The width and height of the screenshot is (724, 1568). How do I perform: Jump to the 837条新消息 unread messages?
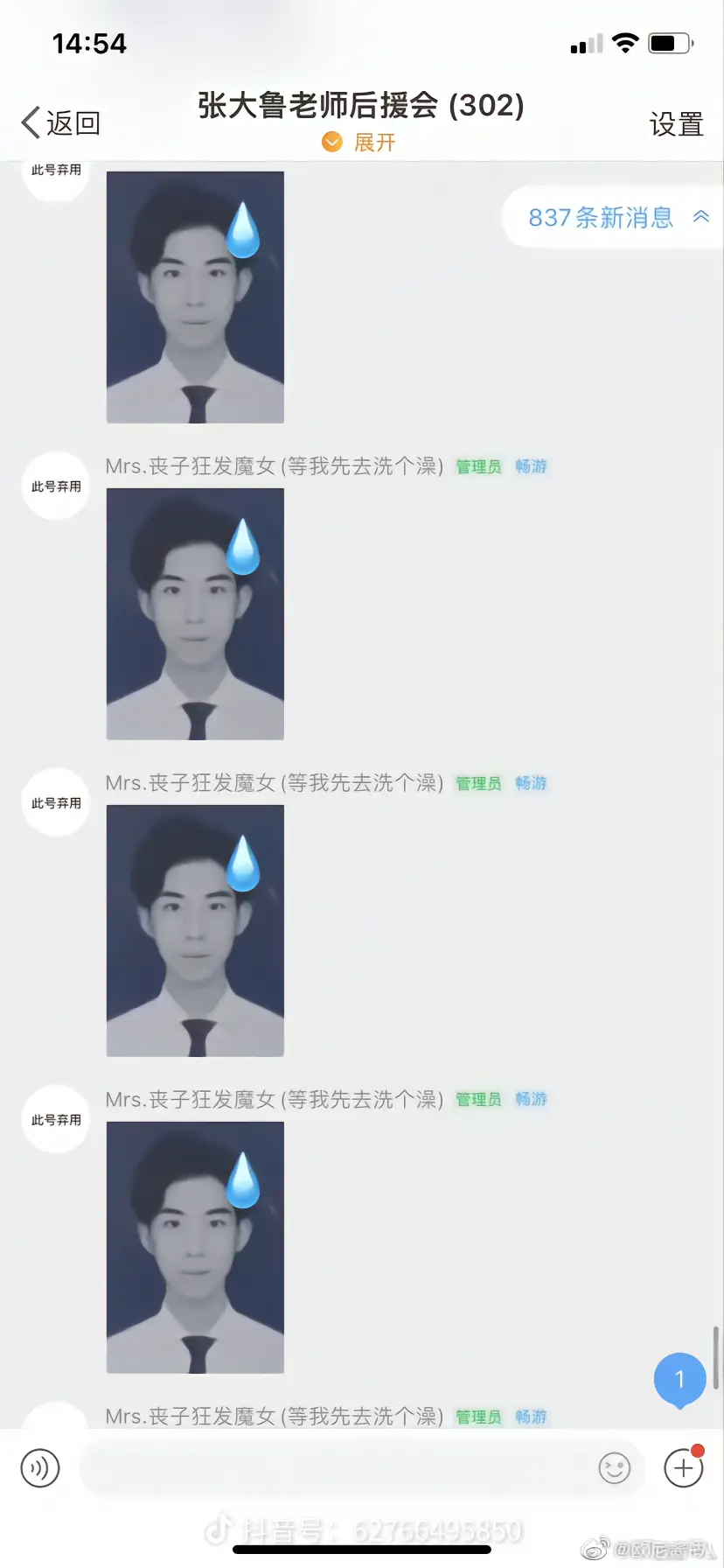click(x=612, y=217)
